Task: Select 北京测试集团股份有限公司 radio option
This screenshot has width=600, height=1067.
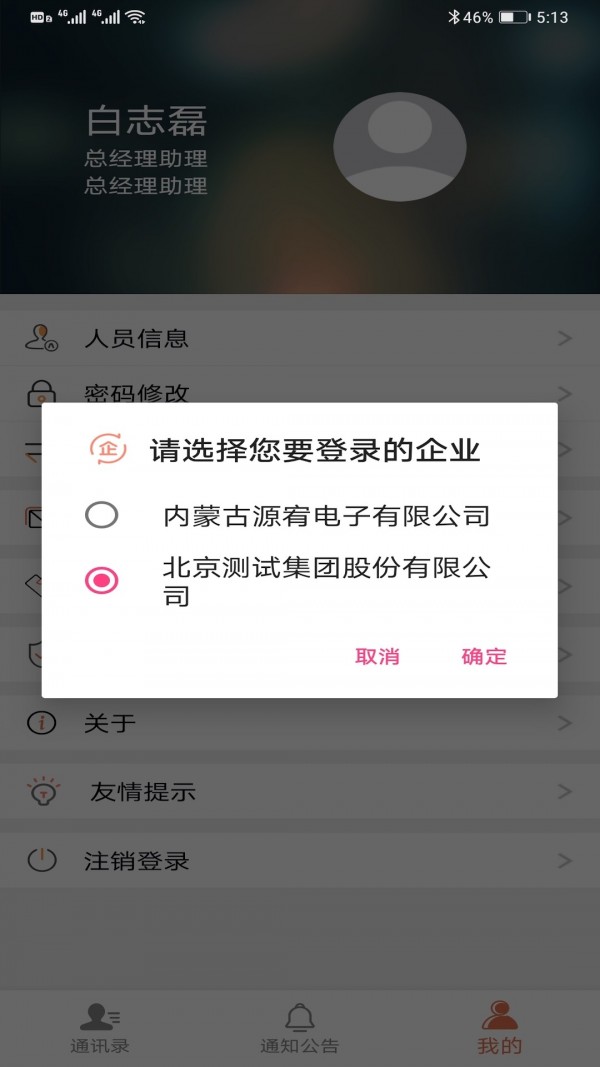Action: tap(102, 580)
